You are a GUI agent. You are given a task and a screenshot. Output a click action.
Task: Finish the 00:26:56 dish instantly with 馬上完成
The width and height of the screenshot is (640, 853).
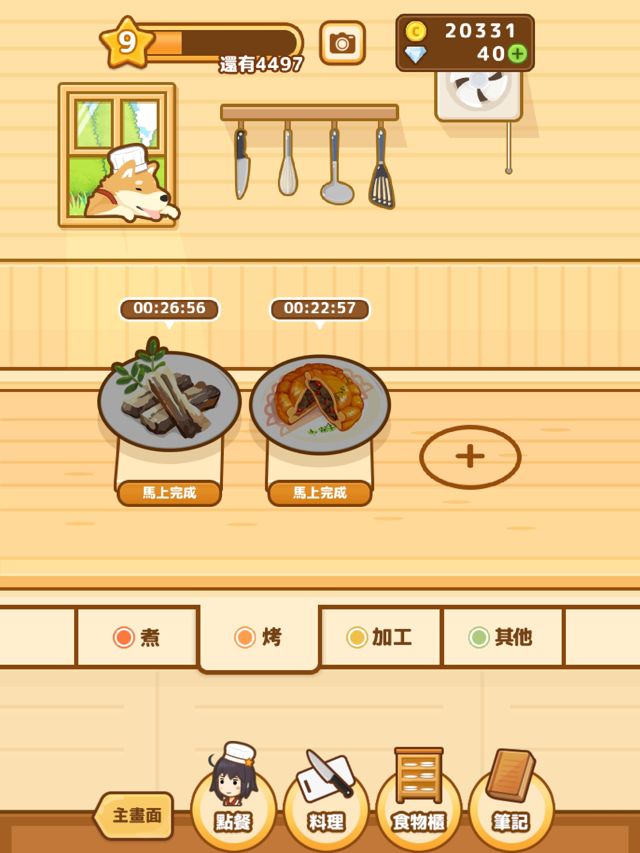(169, 493)
